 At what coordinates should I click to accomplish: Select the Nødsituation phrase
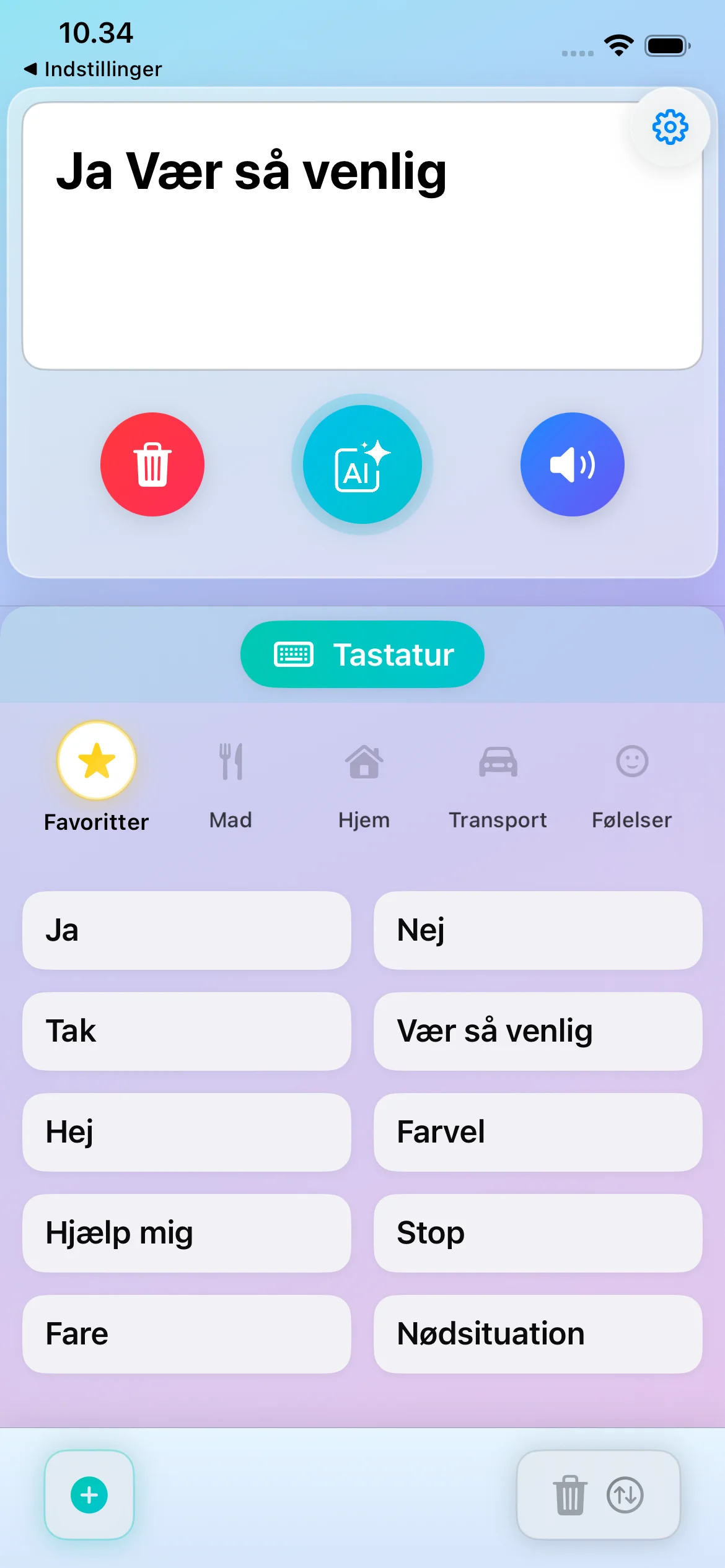pos(538,1334)
